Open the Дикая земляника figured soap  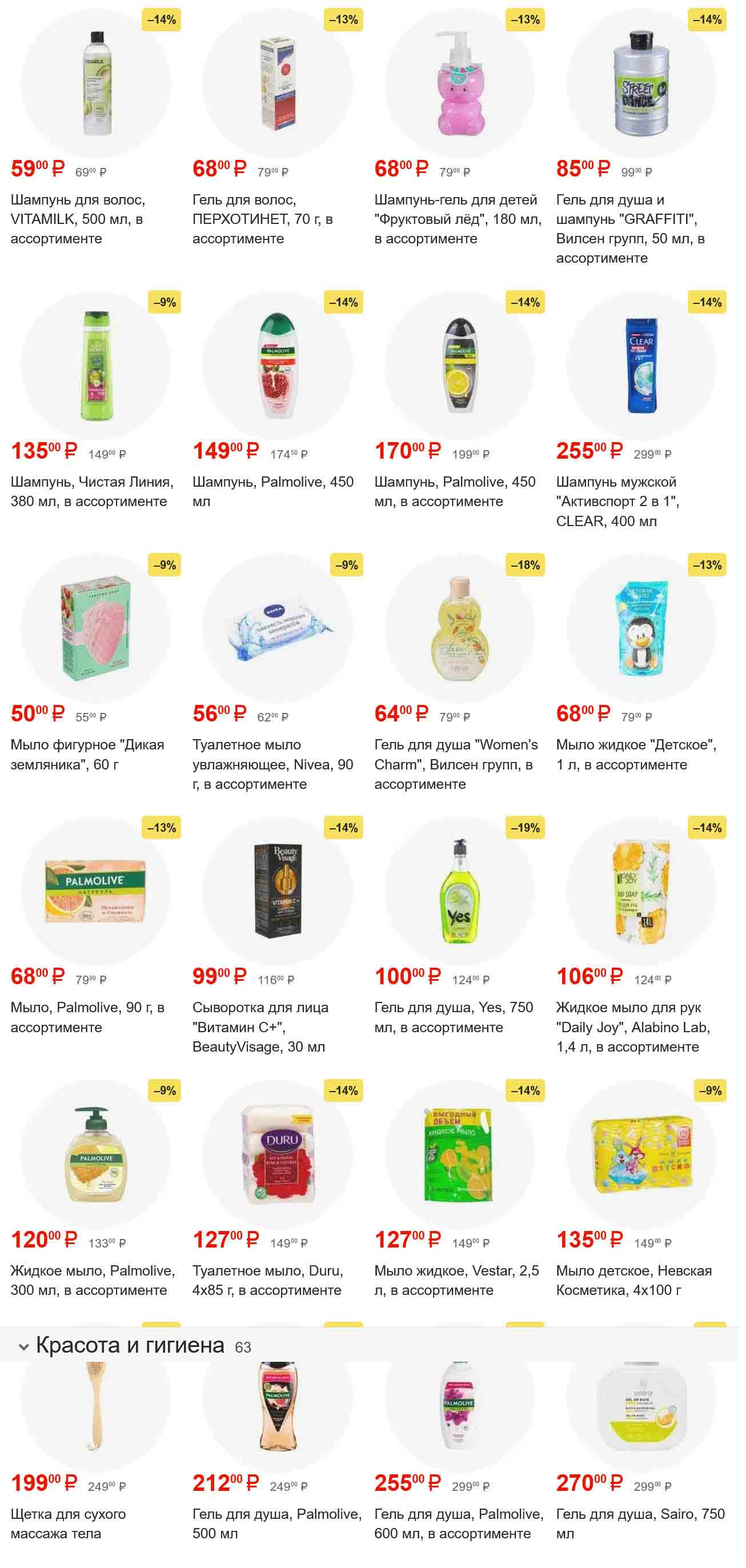95,629
